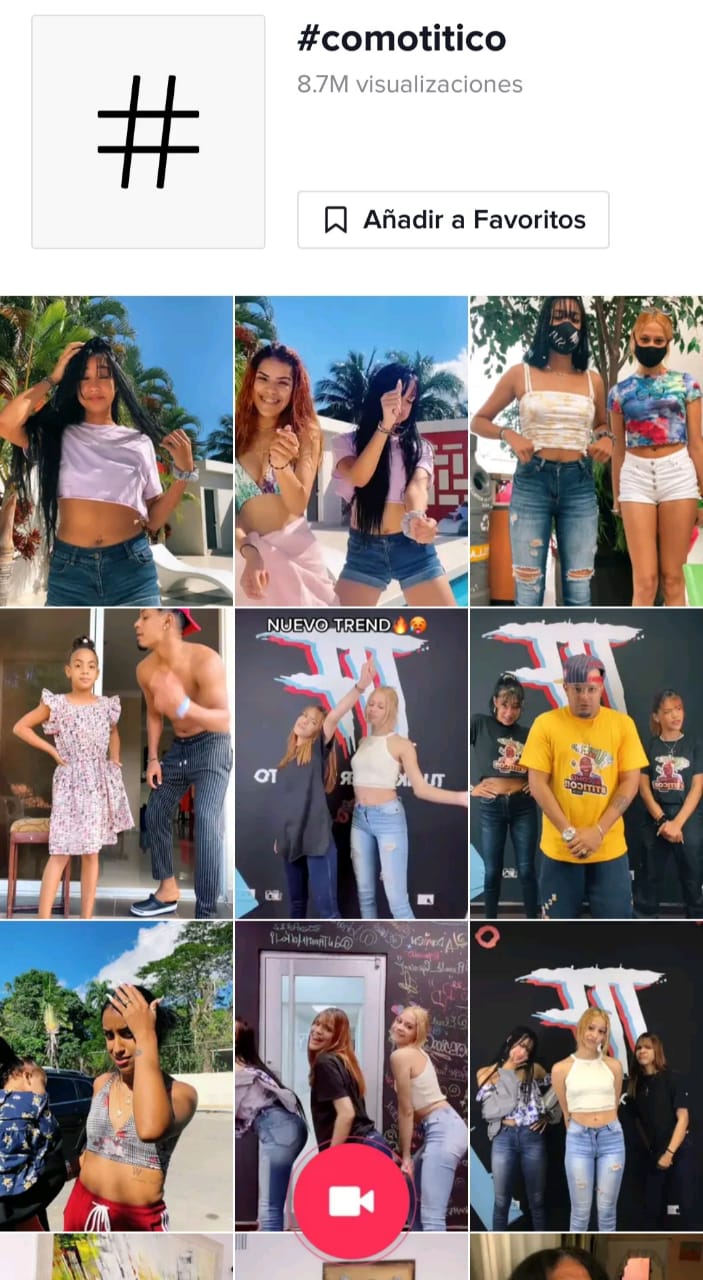Start recording with the red camera button

tap(351, 1201)
